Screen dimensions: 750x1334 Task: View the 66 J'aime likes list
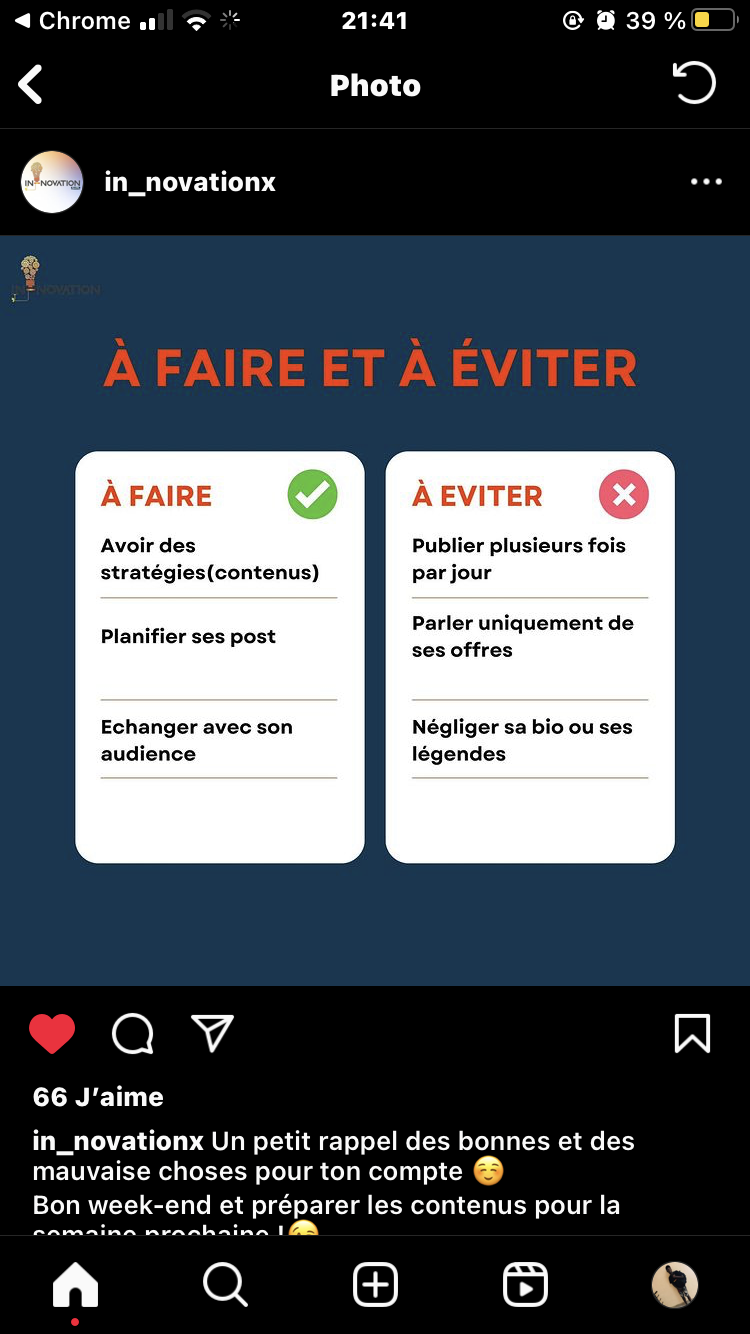[x=98, y=1097]
